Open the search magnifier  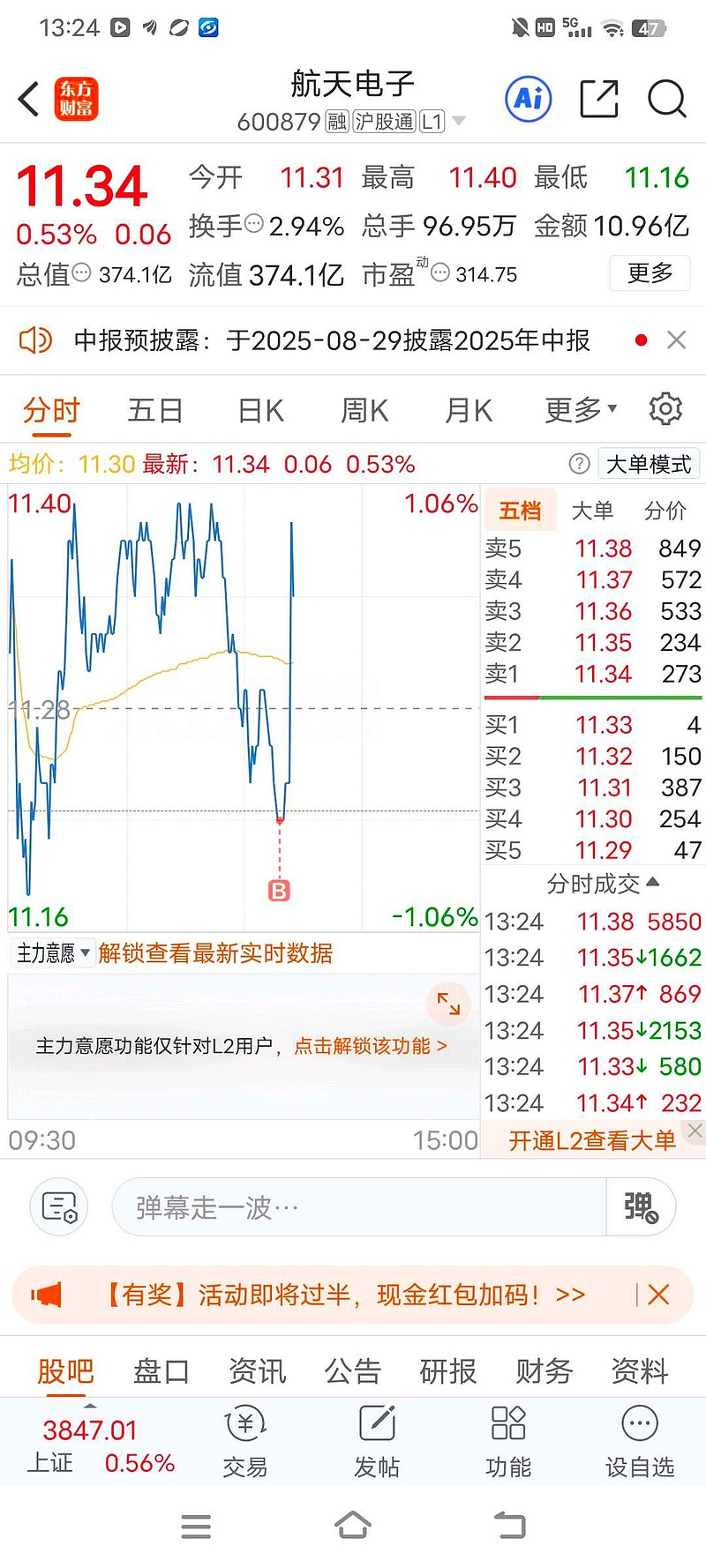(x=666, y=99)
